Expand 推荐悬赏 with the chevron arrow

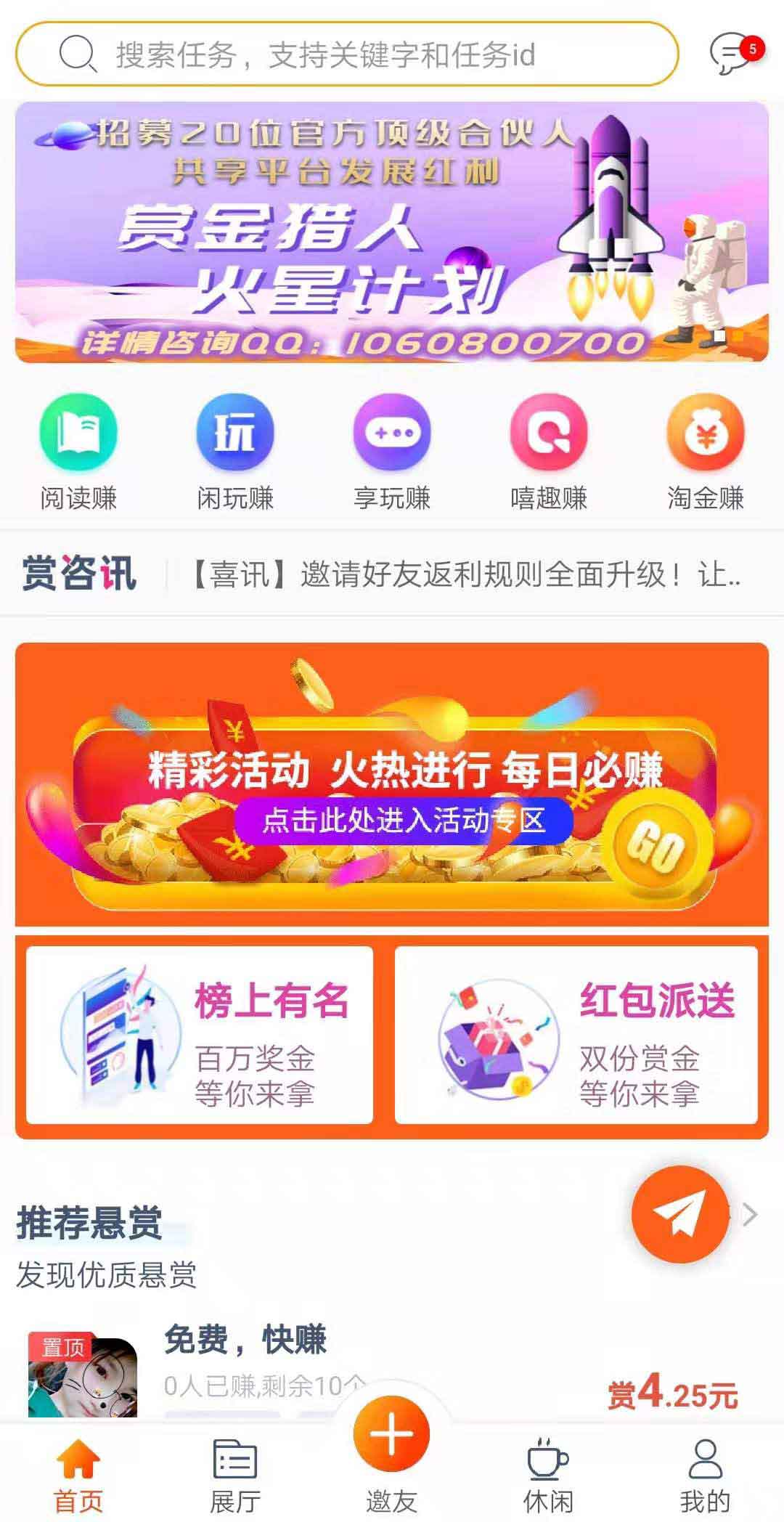[x=751, y=1214]
